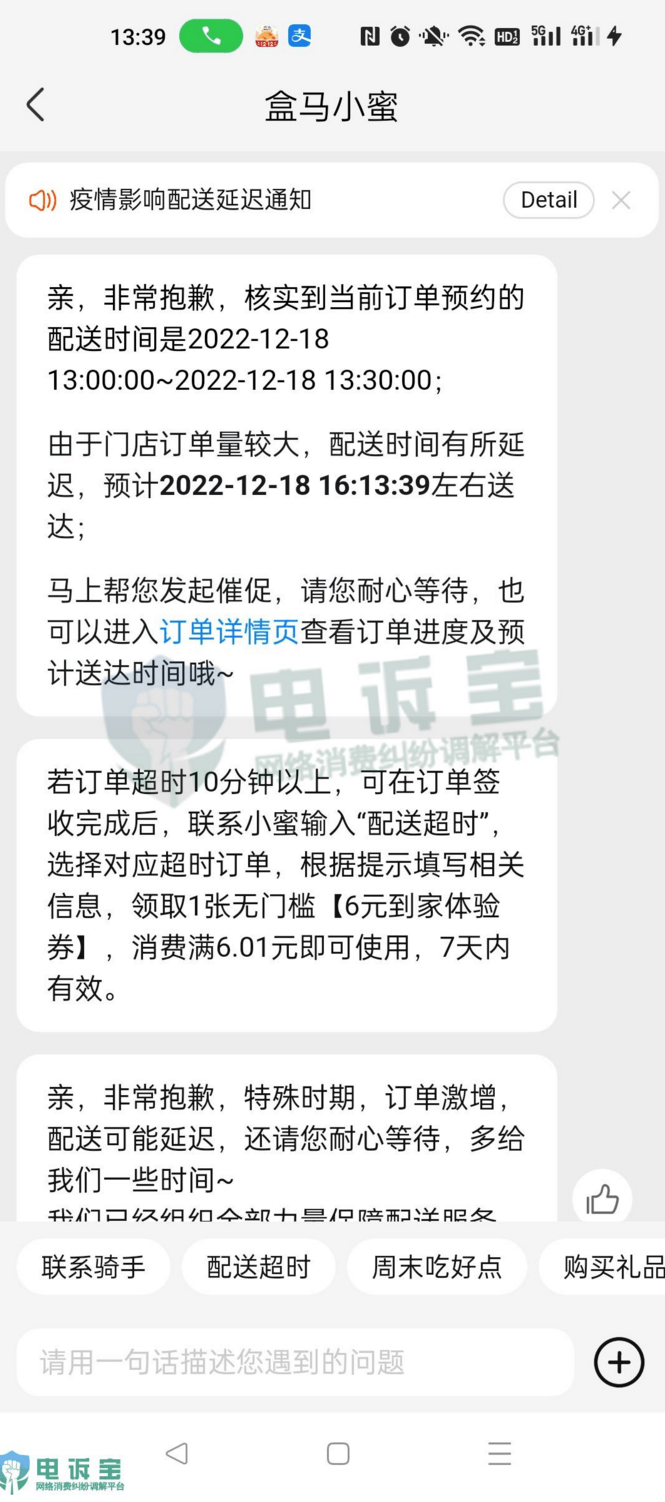The height and width of the screenshot is (1502, 665).
Task: Select the 配送超时 quick chip
Action: click(258, 1267)
